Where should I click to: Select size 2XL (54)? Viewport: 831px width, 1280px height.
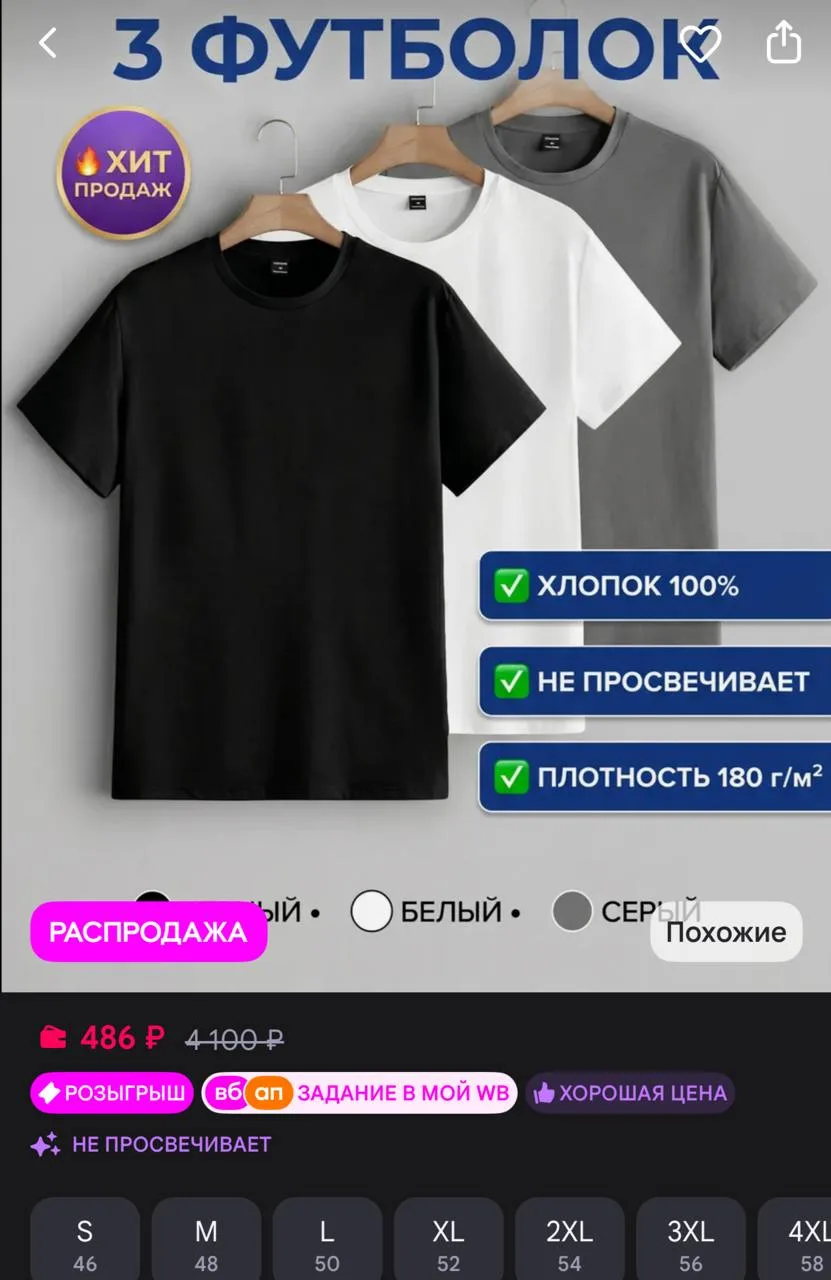click(570, 1240)
